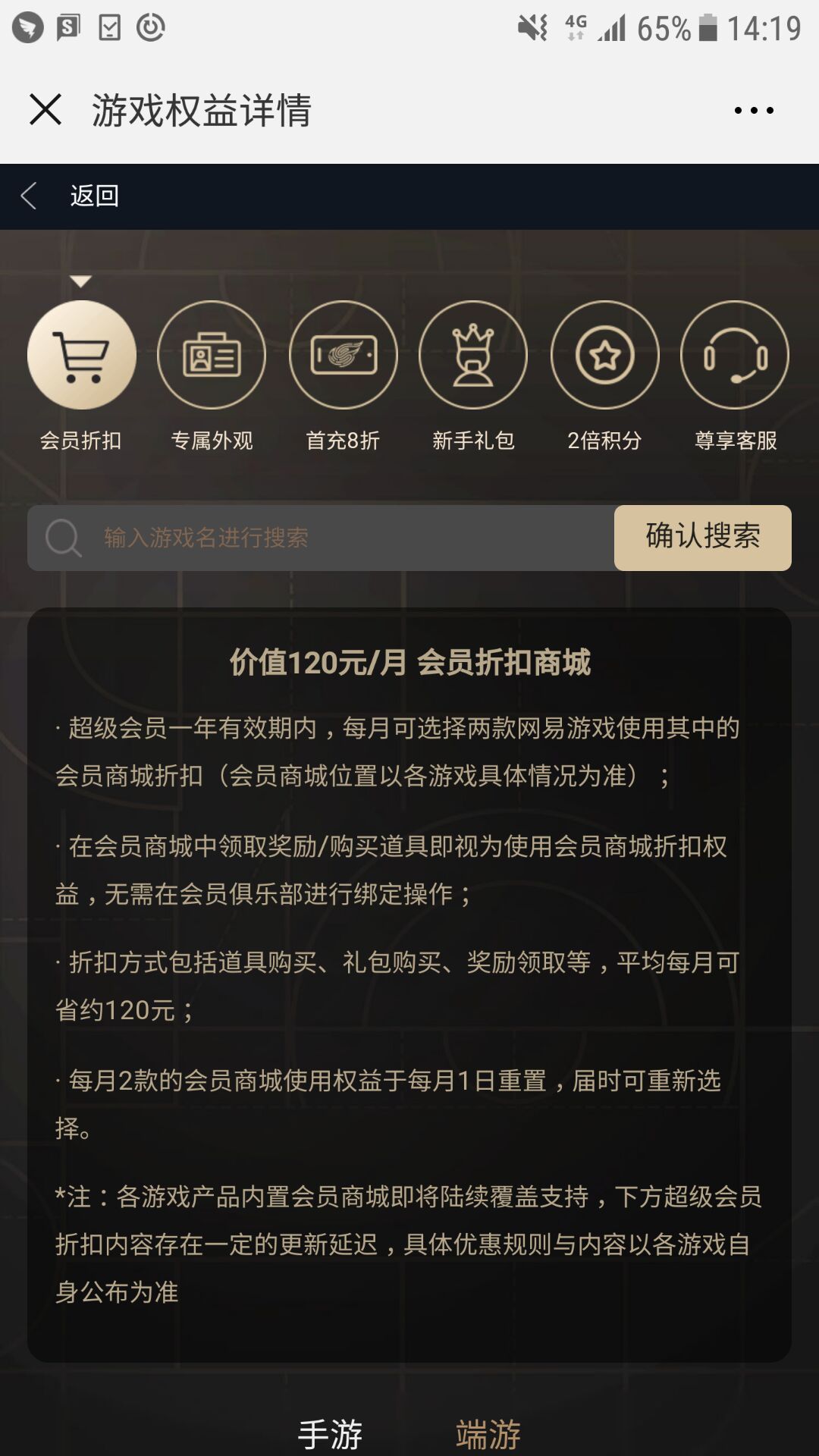The image size is (819, 1456).
Task: Select the 会员折扣 benefit icon
Action: [x=82, y=355]
